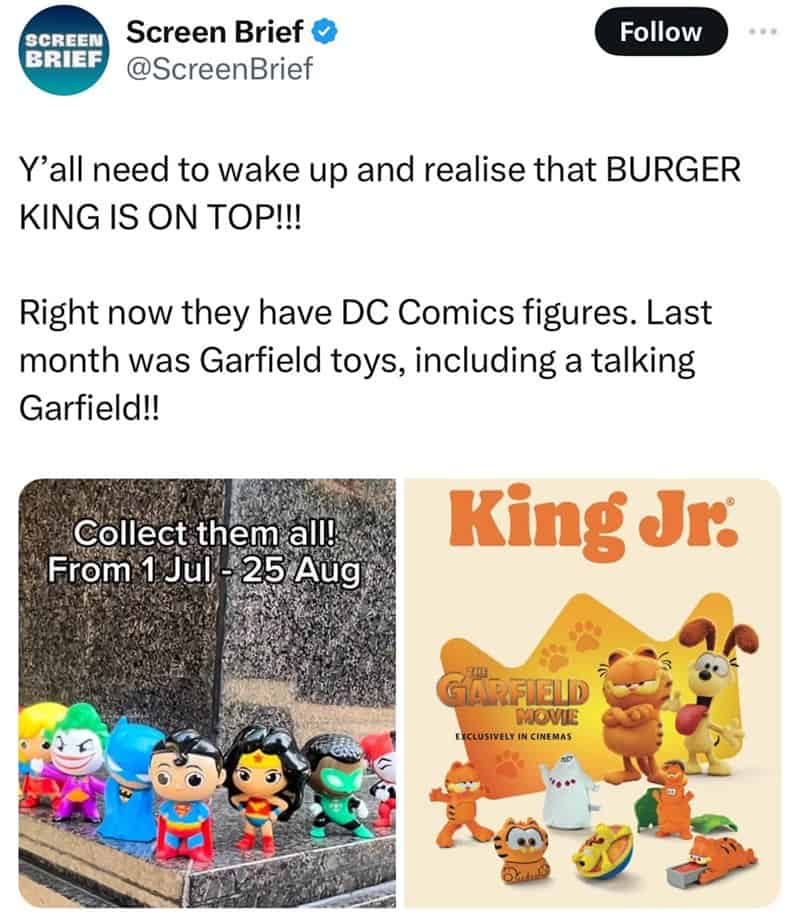The height and width of the screenshot is (915, 800).
Task: Follow the Screen Brief account
Action: [x=661, y=32]
